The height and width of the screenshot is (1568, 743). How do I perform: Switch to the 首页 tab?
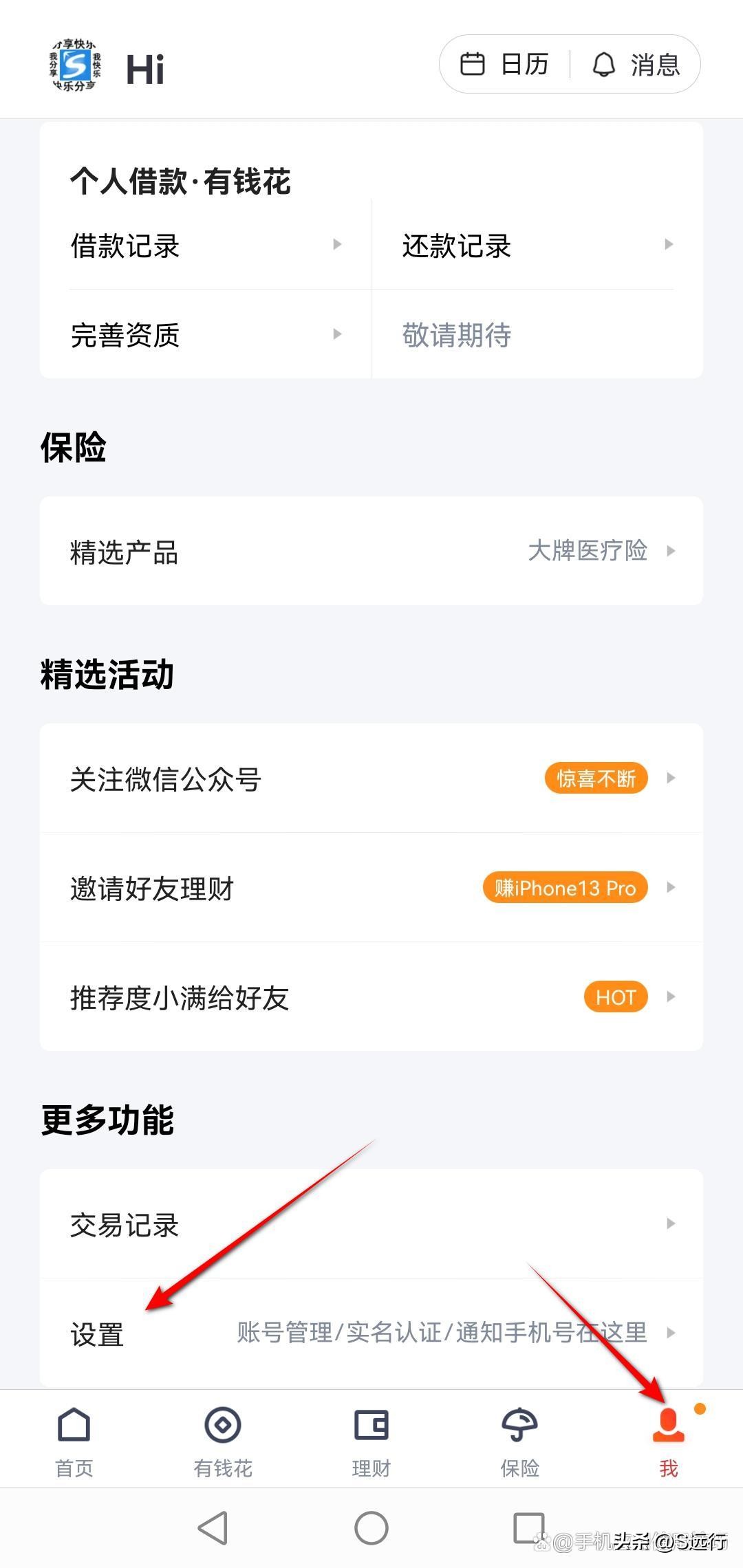pos(74,1441)
